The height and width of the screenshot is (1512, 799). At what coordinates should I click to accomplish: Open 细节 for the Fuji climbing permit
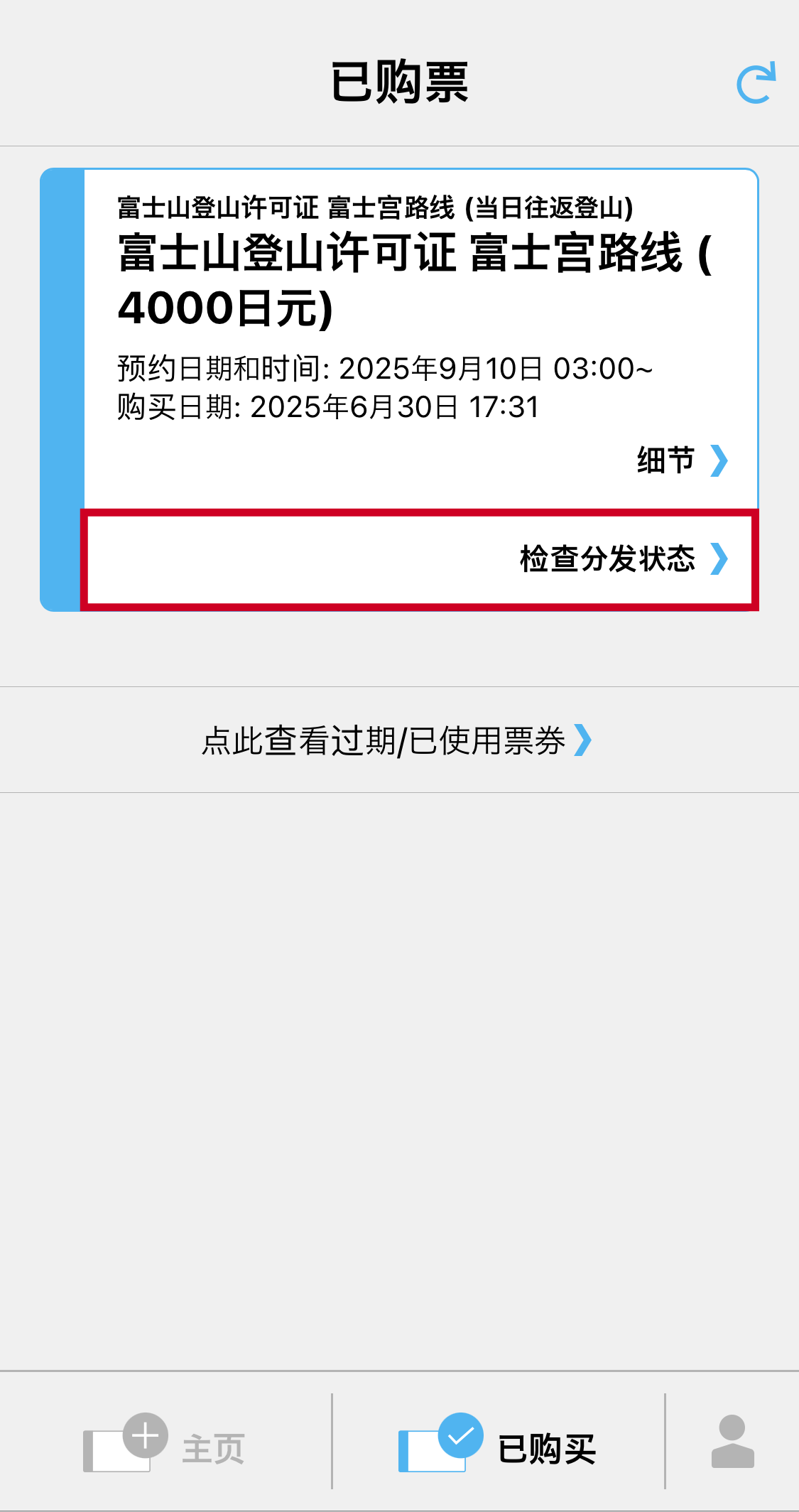click(x=683, y=460)
